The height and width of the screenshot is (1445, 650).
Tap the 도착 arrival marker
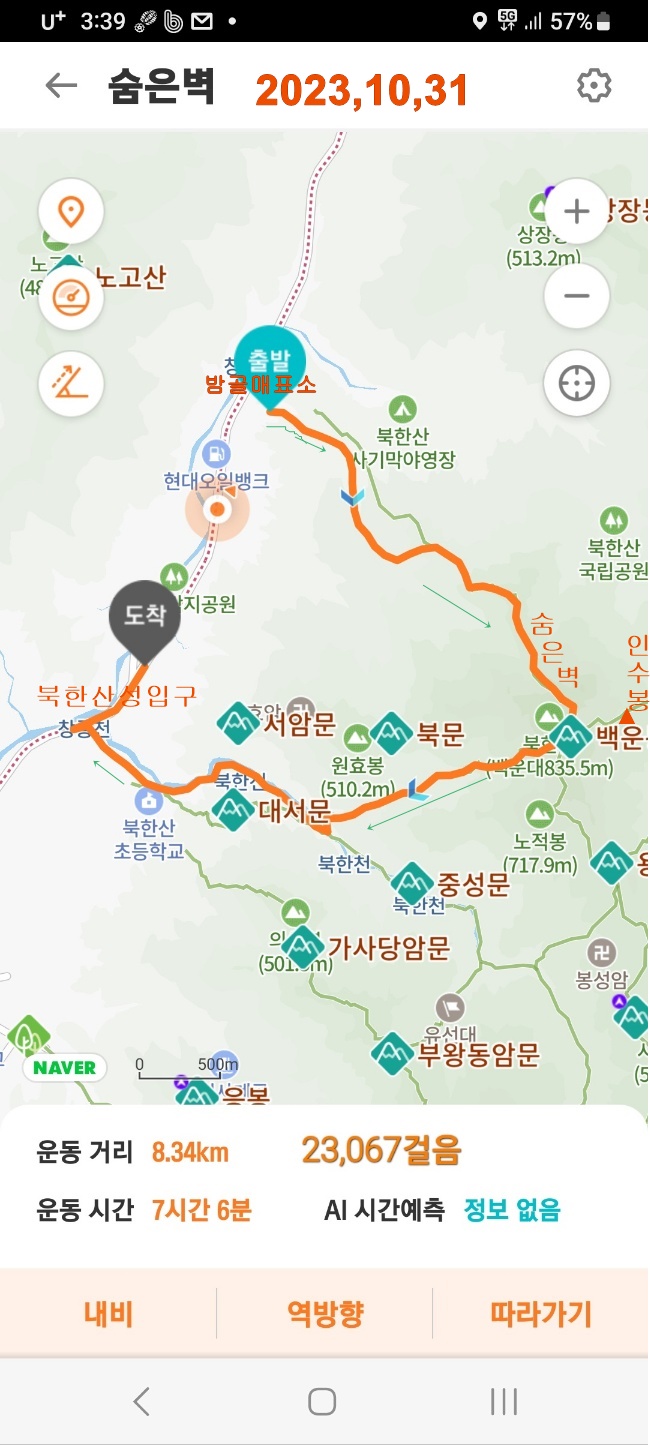click(145, 616)
